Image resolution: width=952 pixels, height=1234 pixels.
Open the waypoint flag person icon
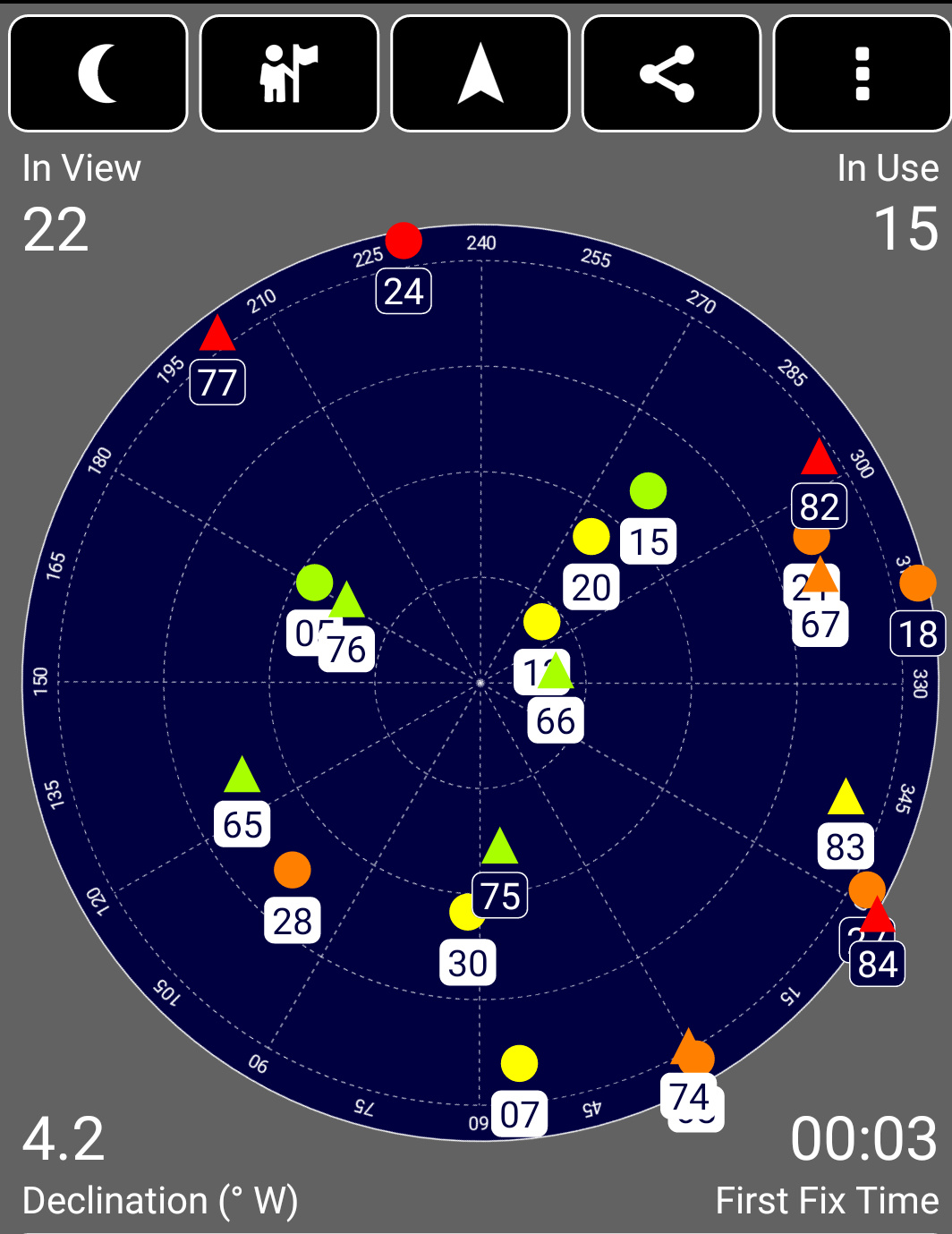pyautogui.click(x=289, y=73)
